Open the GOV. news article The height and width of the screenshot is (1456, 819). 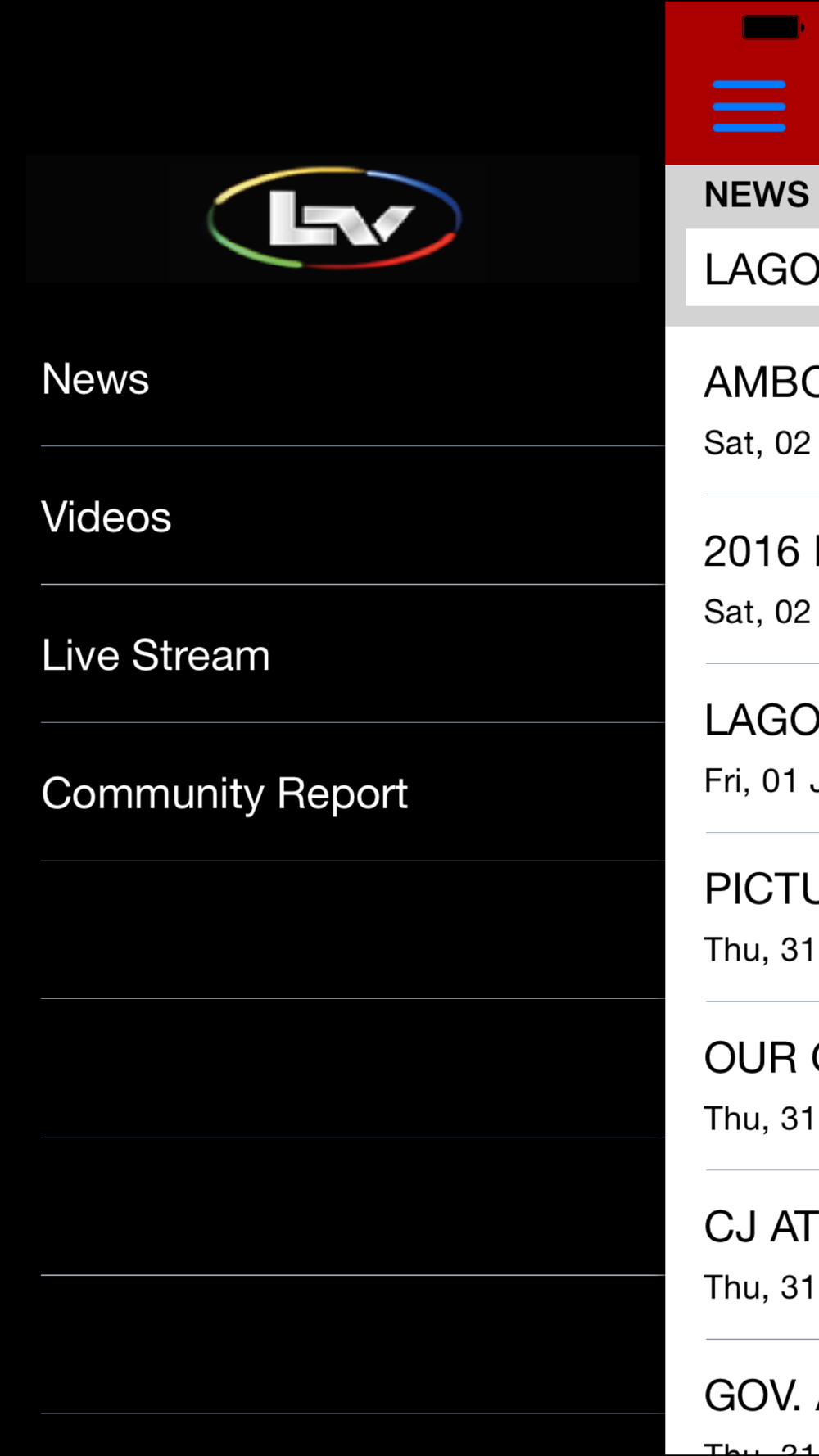coord(742,1398)
